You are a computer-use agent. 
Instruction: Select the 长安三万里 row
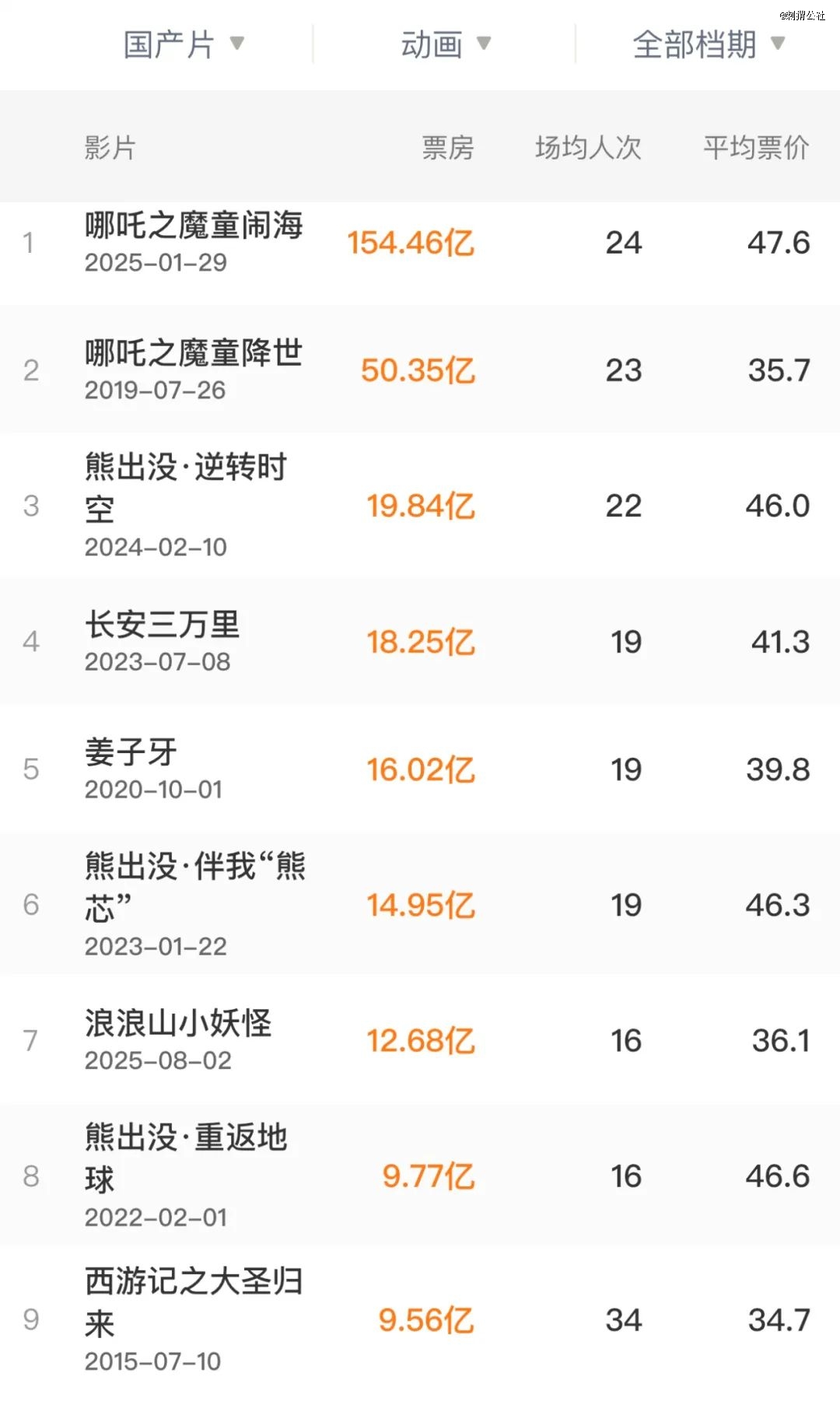(163, 626)
